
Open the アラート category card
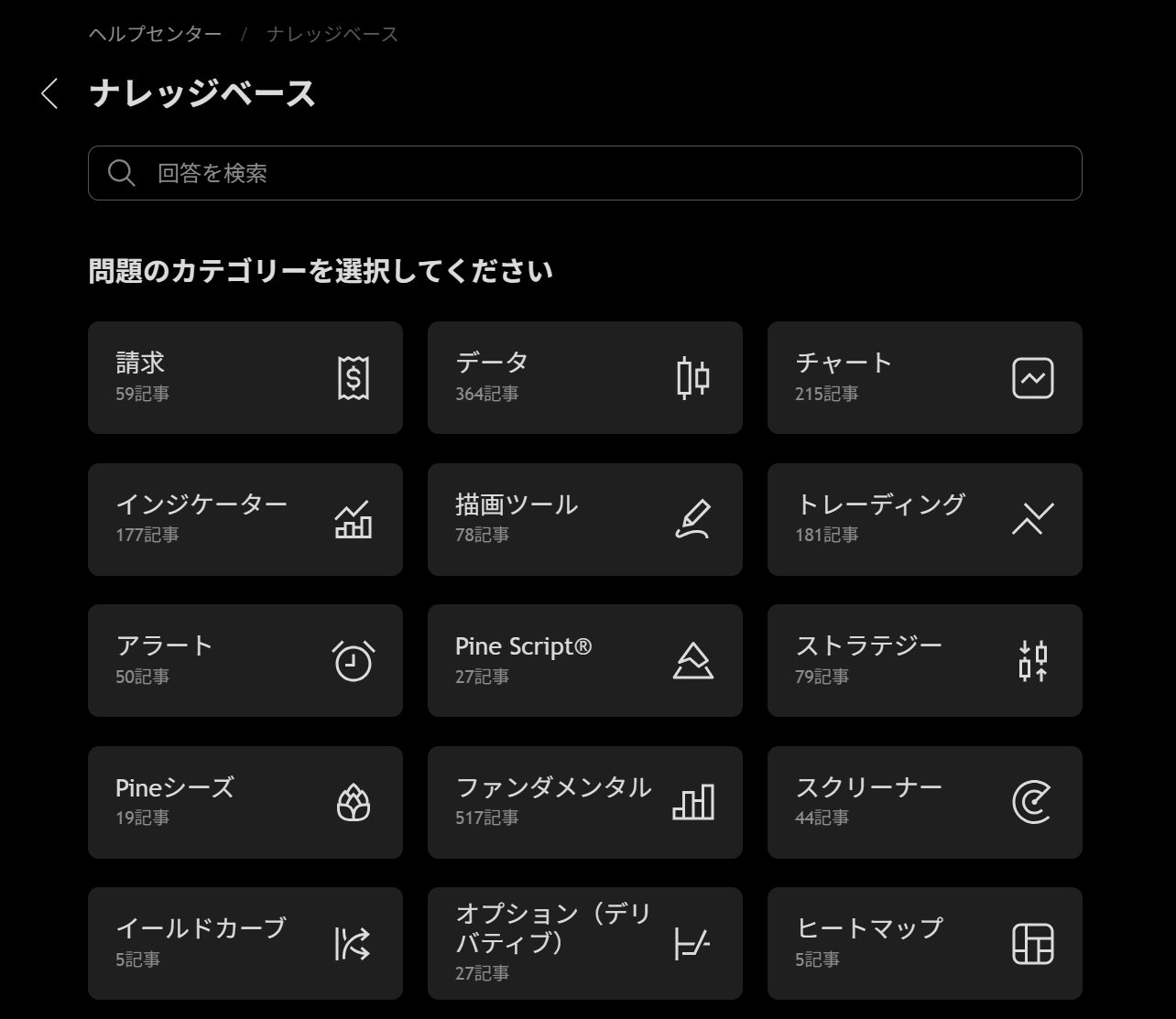(x=245, y=660)
